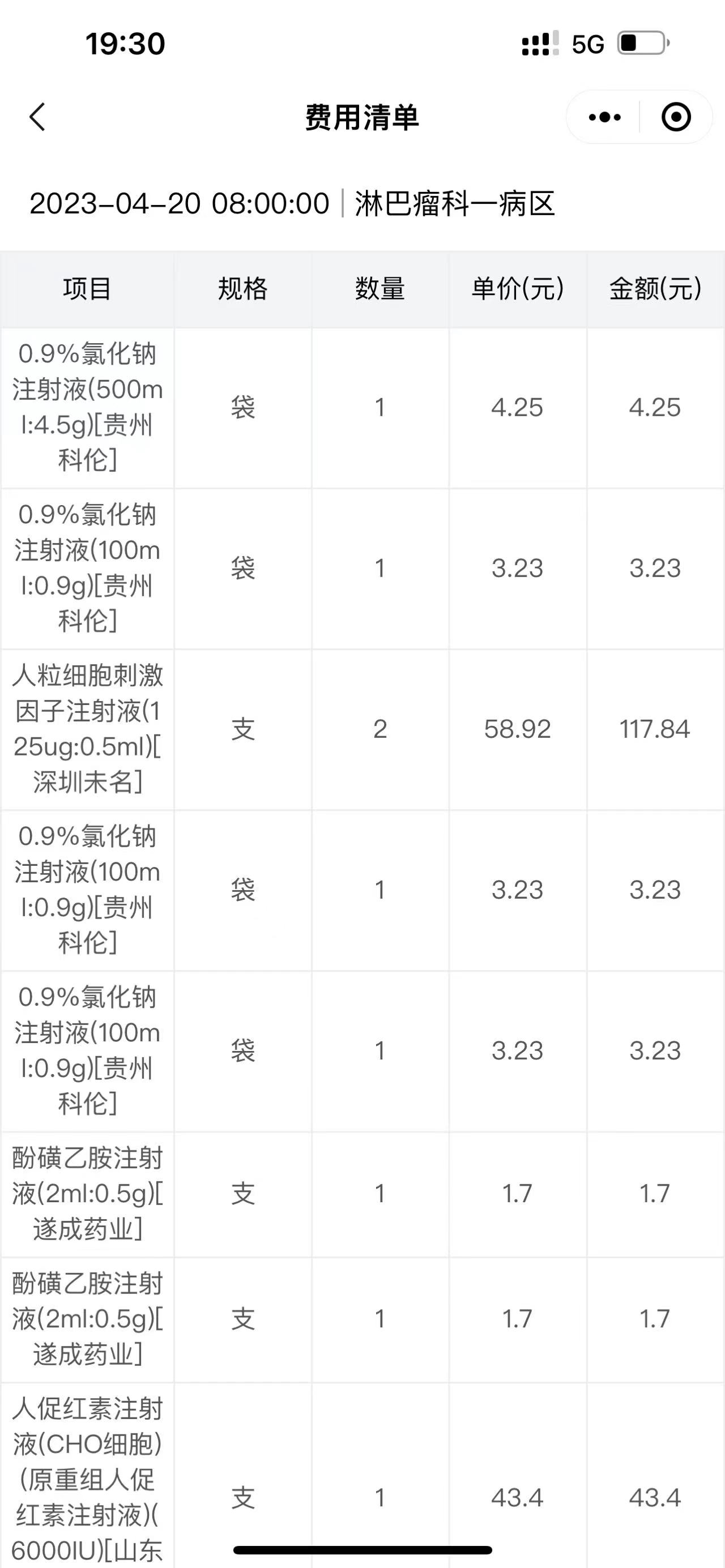Viewport: 725px width, 1568px height.
Task: Go back from the 费用清单 page
Action: pyautogui.click(x=38, y=117)
